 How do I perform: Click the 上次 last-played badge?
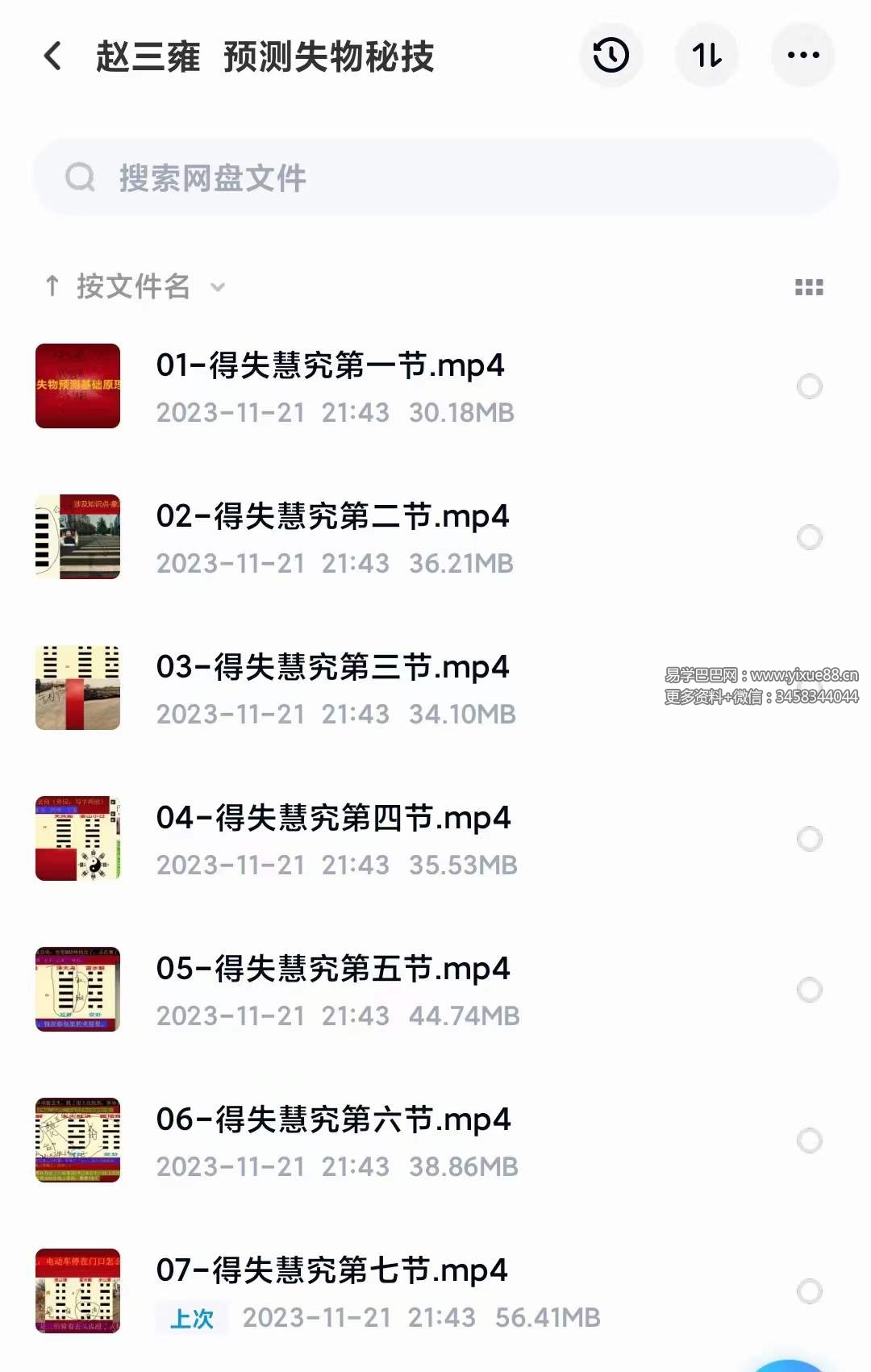click(x=190, y=1318)
